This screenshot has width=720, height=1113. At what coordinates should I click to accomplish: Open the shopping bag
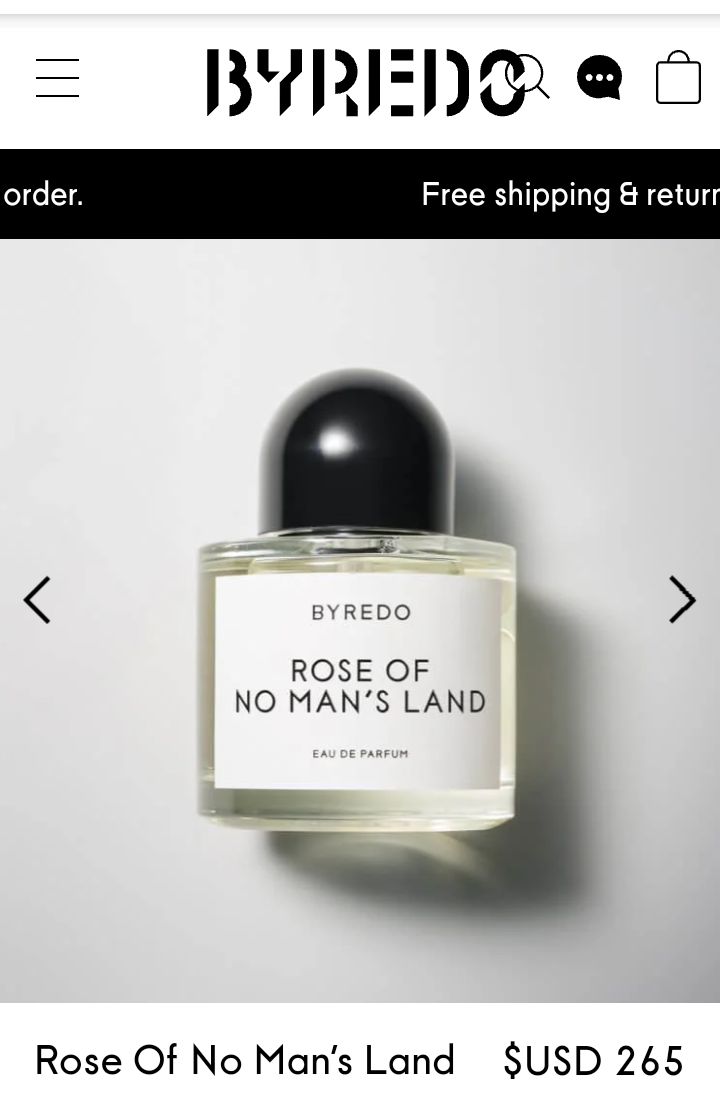pyautogui.click(x=678, y=78)
